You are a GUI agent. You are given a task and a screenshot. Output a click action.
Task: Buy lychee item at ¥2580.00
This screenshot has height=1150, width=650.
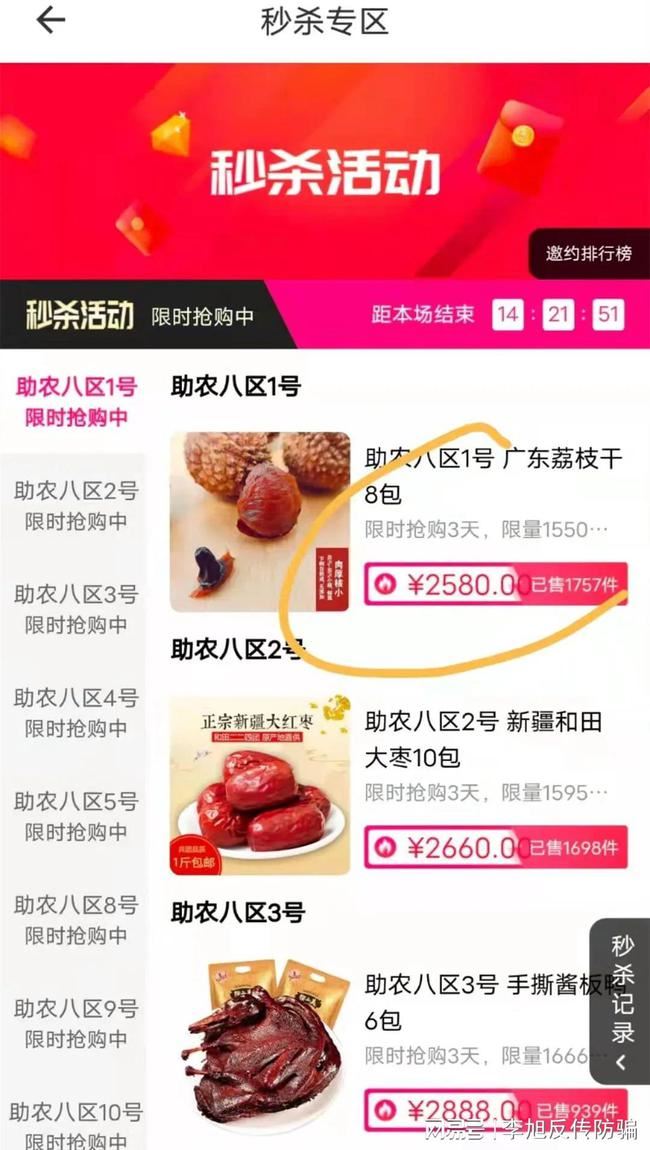[x=496, y=584]
